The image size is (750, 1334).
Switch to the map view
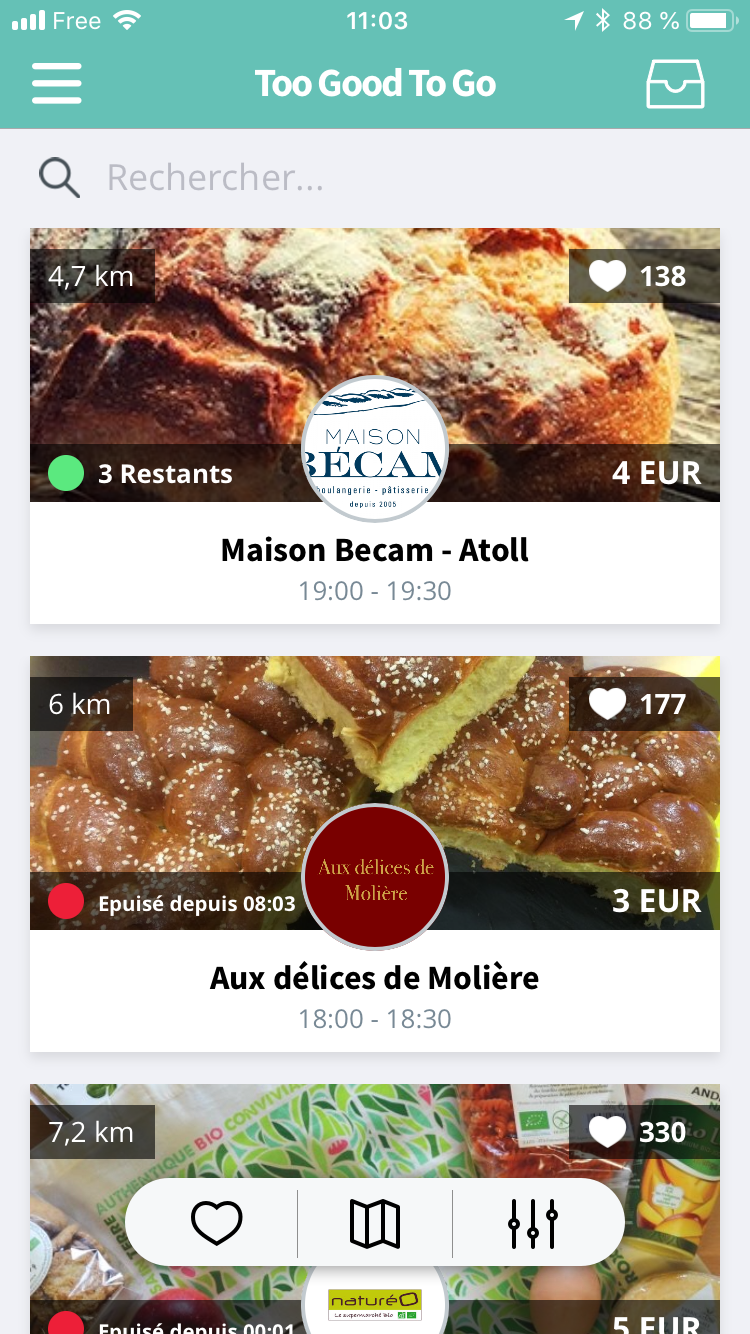[x=375, y=1222]
